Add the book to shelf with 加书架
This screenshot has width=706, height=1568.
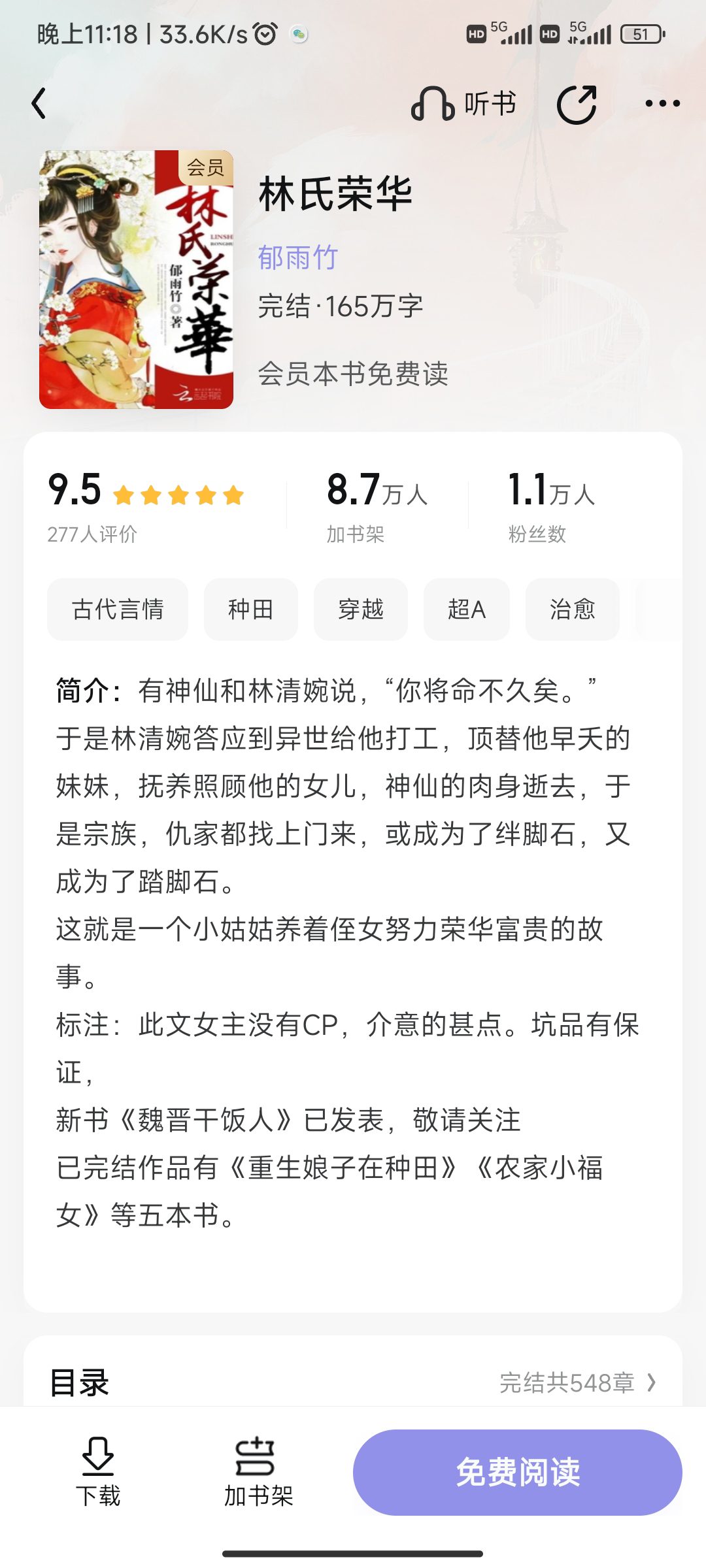(258, 1471)
